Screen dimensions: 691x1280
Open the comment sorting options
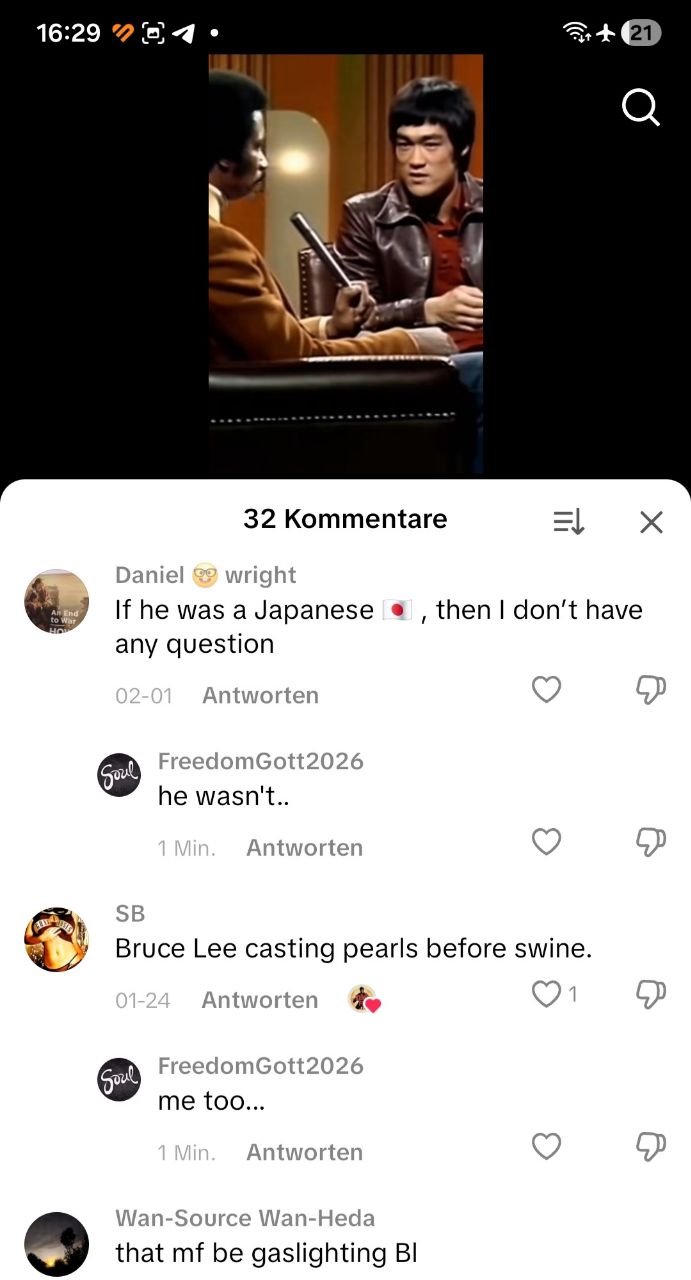(x=568, y=521)
